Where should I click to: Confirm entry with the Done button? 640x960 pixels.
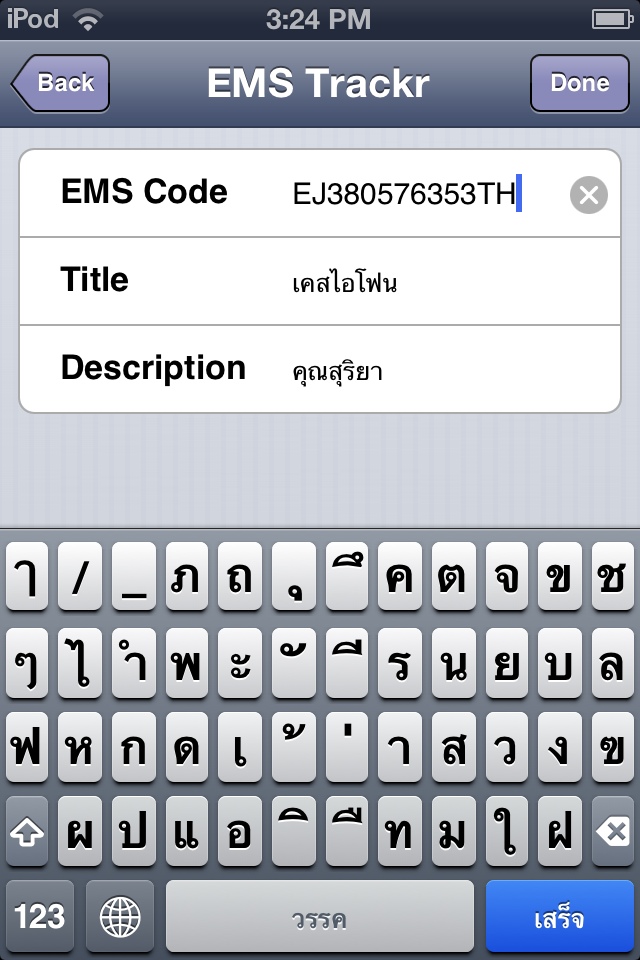click(579, 83)
